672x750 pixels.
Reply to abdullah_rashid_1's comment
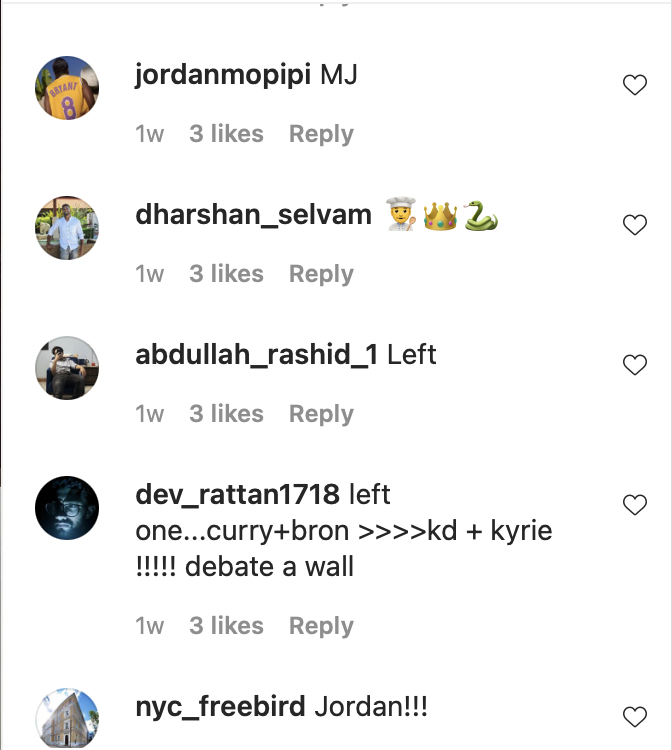click(321, 414)
